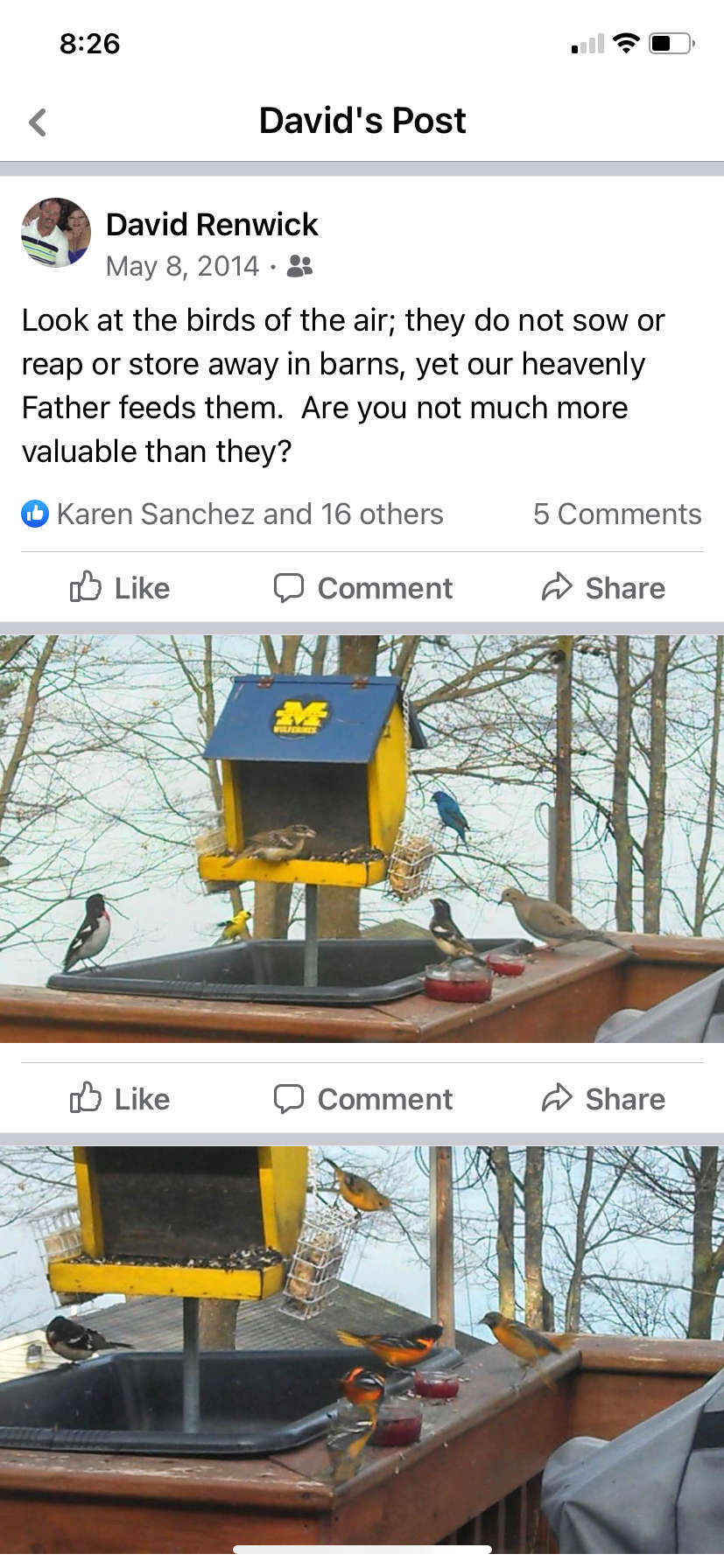The height and width of the screenshot is (1568, 724).
Task: Open David Renwick's profile picture
Action: click(x=56, y=233)
